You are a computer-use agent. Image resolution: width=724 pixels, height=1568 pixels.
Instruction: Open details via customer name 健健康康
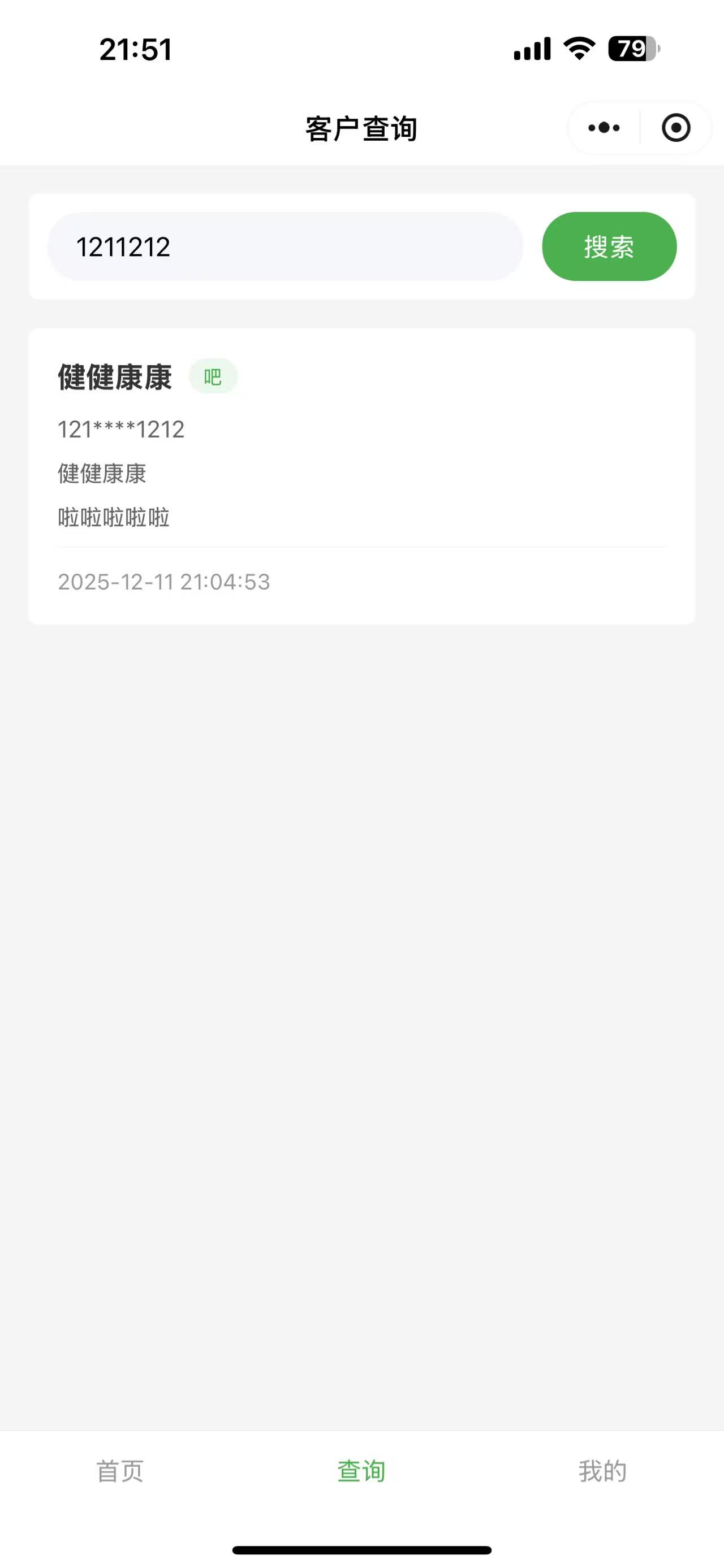(114, 376)
